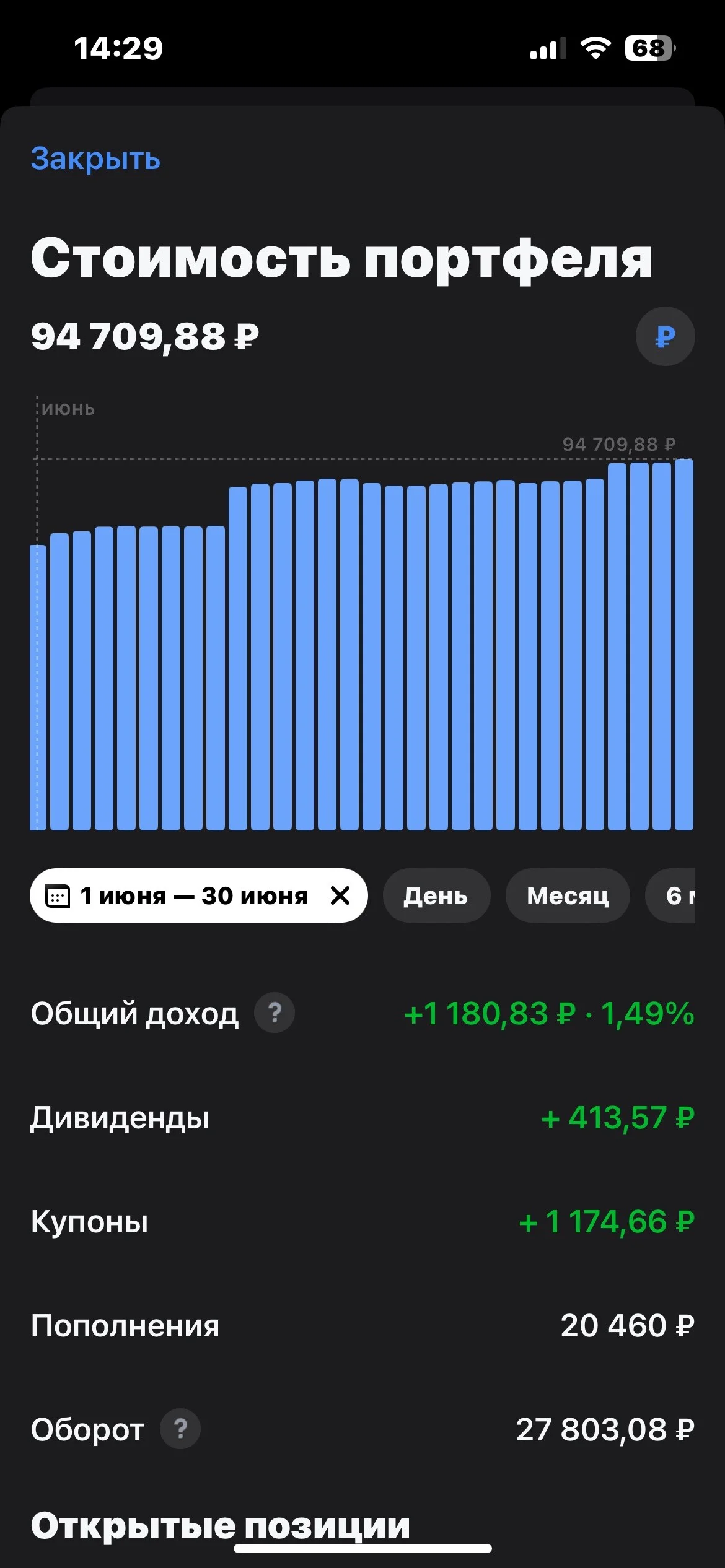725x1568 pixels.
Task: Clear the selected date range with the X
Action: click(340, 895)
